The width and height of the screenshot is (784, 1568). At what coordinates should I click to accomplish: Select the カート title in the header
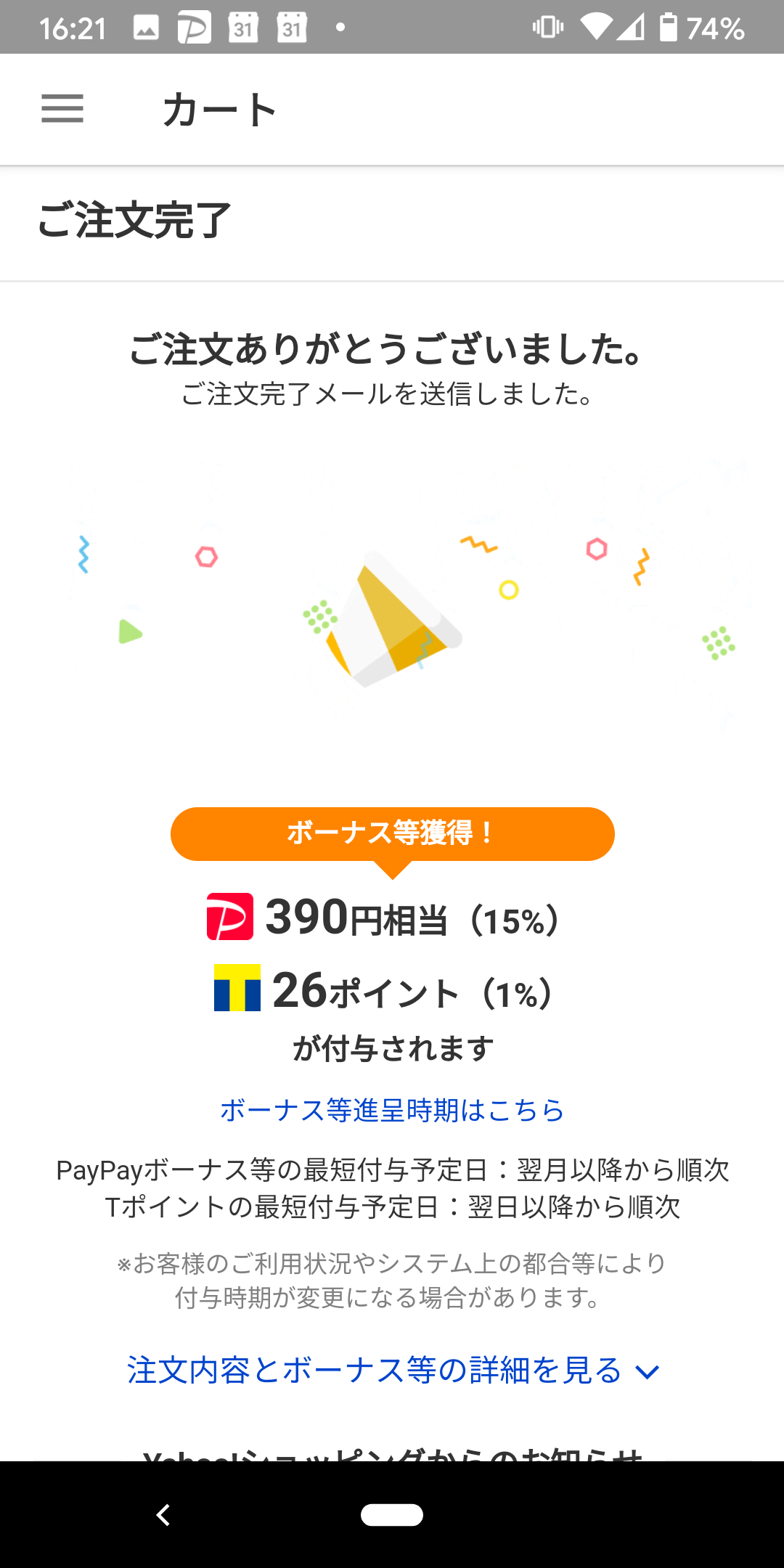point(219,110)
